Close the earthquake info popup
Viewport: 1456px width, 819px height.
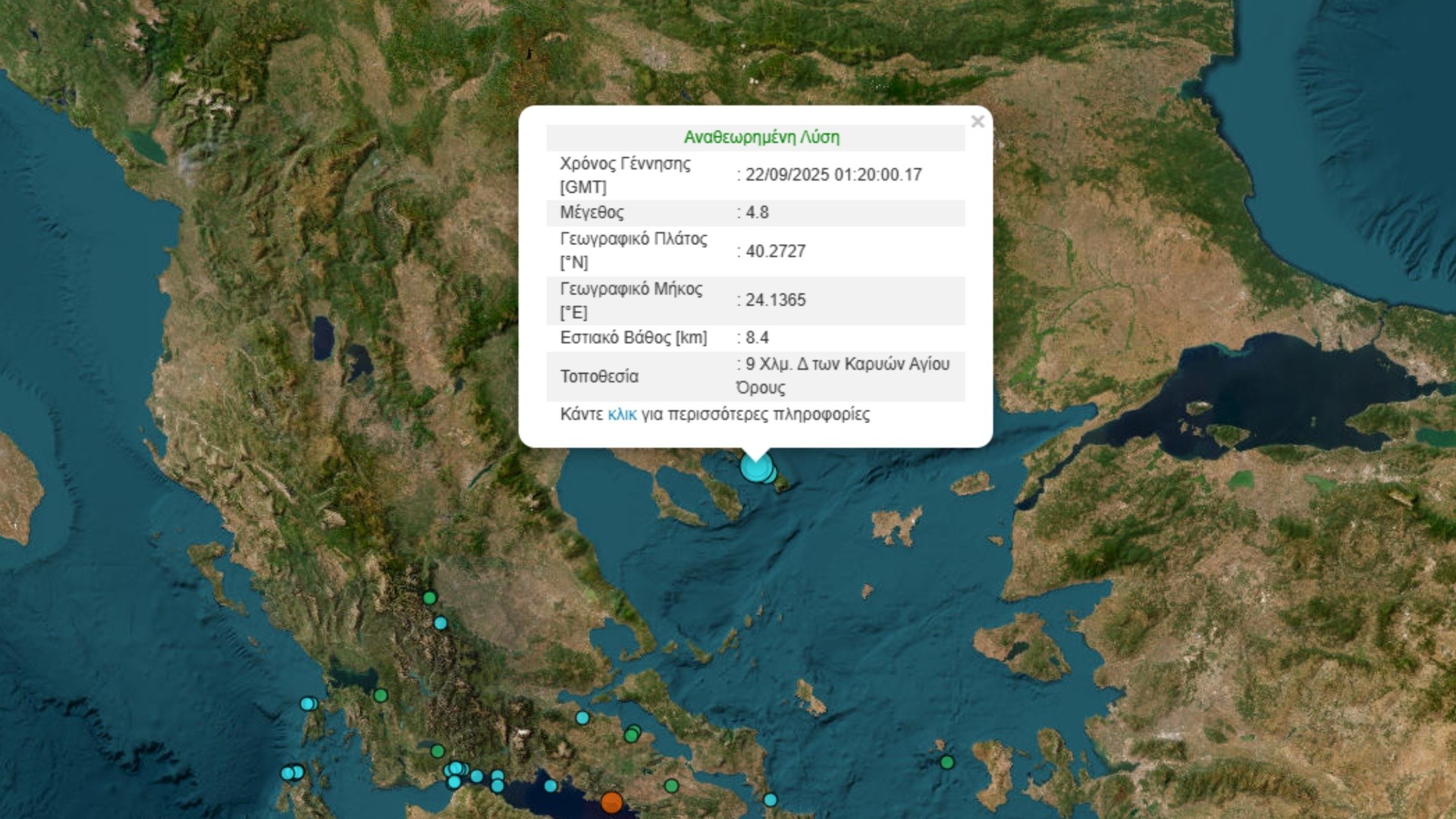click(977, 121)
